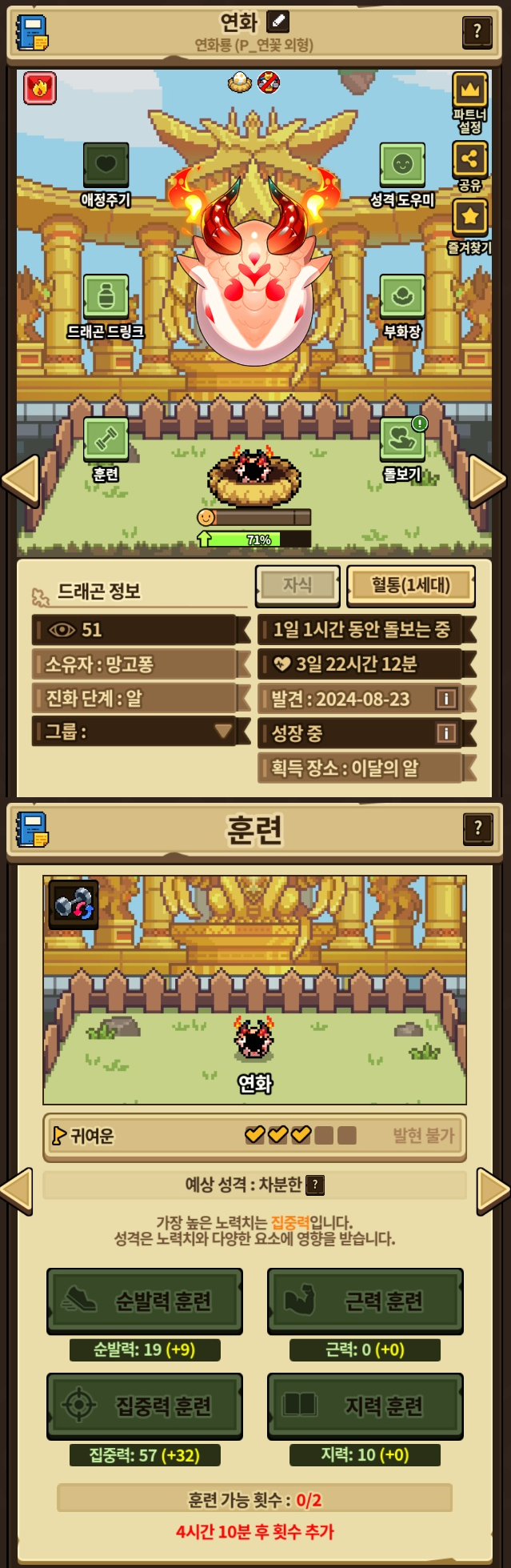
Task: Start 집중력 훈련 training
Action: (x=145, y=1406)
